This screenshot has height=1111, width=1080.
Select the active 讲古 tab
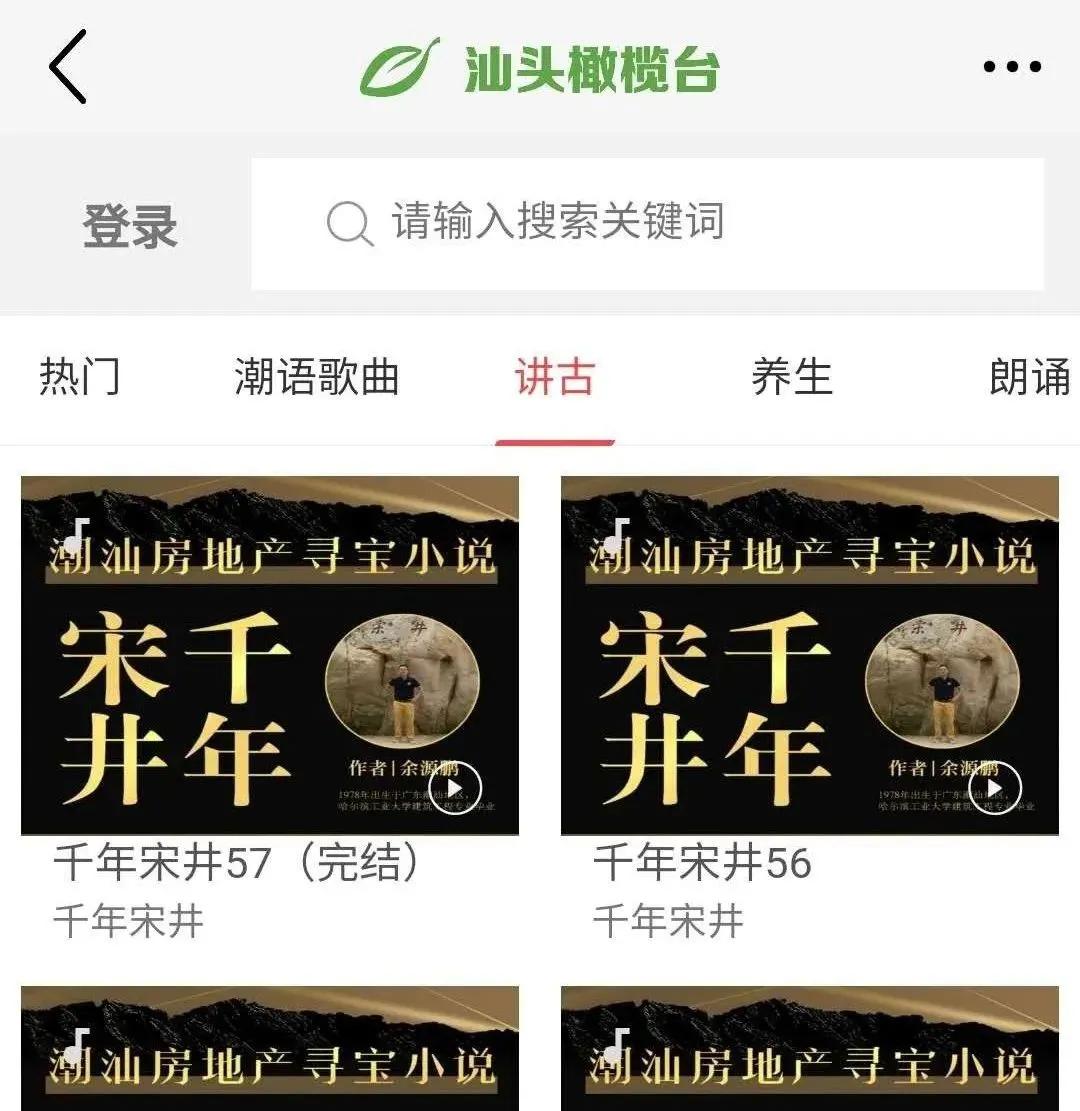[554, 376]
